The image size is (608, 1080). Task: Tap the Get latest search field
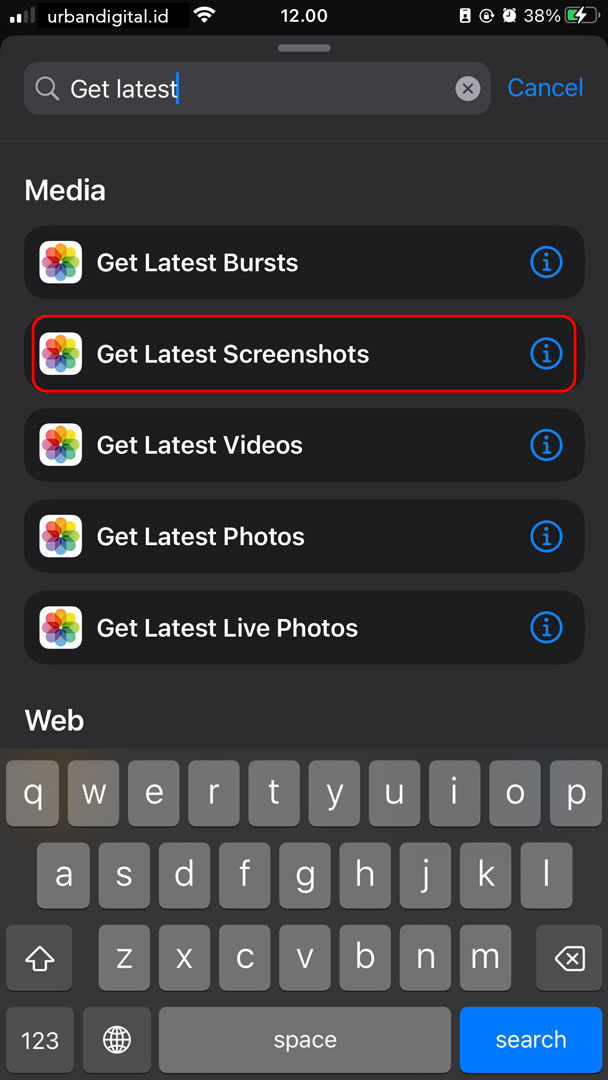tap(250, 89)
